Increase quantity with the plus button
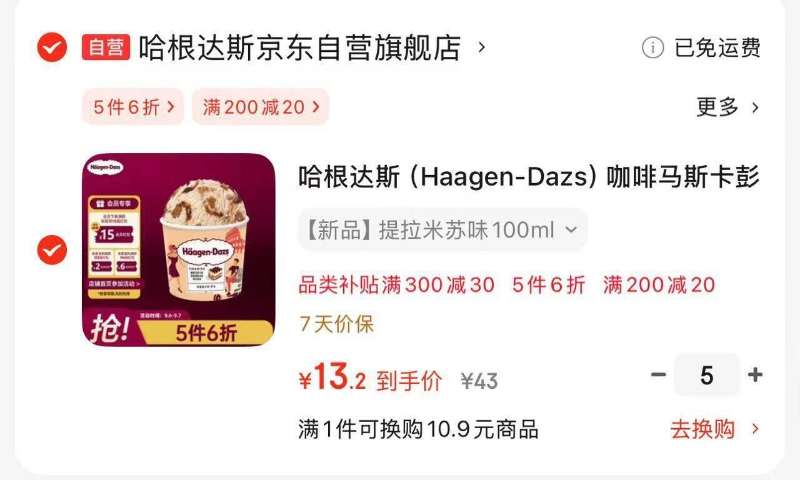This screenshot has width=800, height=480. coord(755,375)
